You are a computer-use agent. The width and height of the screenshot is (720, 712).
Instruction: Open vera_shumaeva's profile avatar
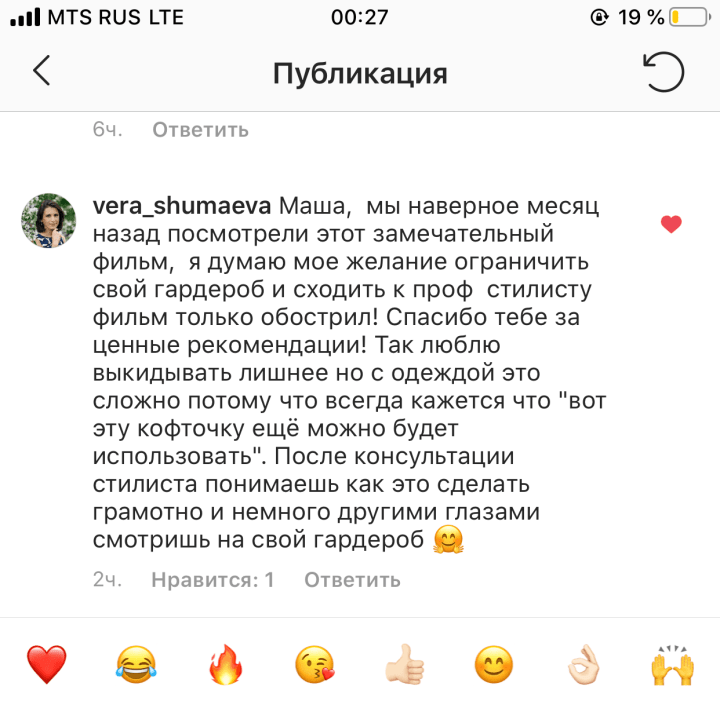click(x=49, y=220)
